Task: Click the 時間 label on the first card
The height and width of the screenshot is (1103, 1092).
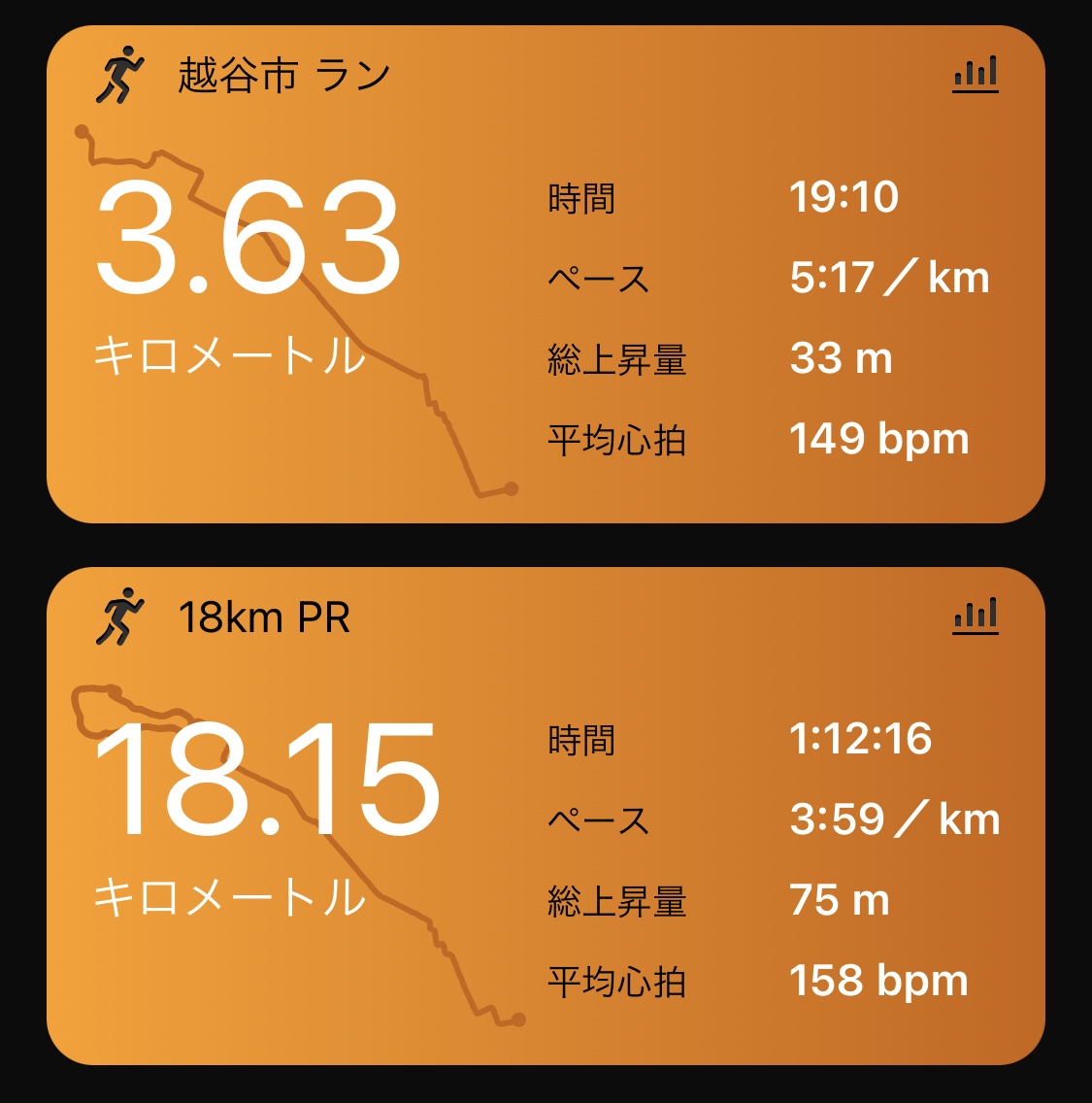Action: (579, 198)
